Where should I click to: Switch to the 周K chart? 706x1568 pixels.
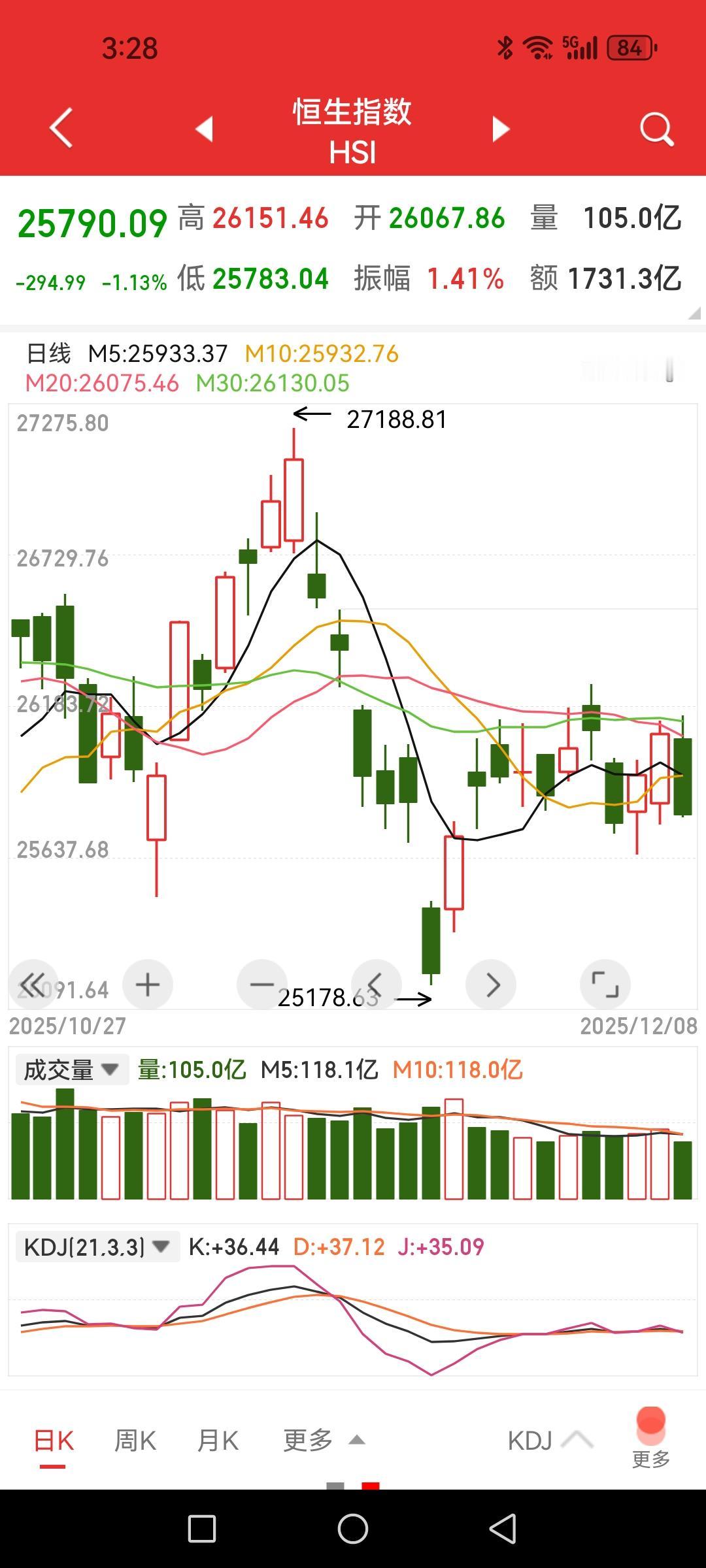click(x=135, y=1441)
